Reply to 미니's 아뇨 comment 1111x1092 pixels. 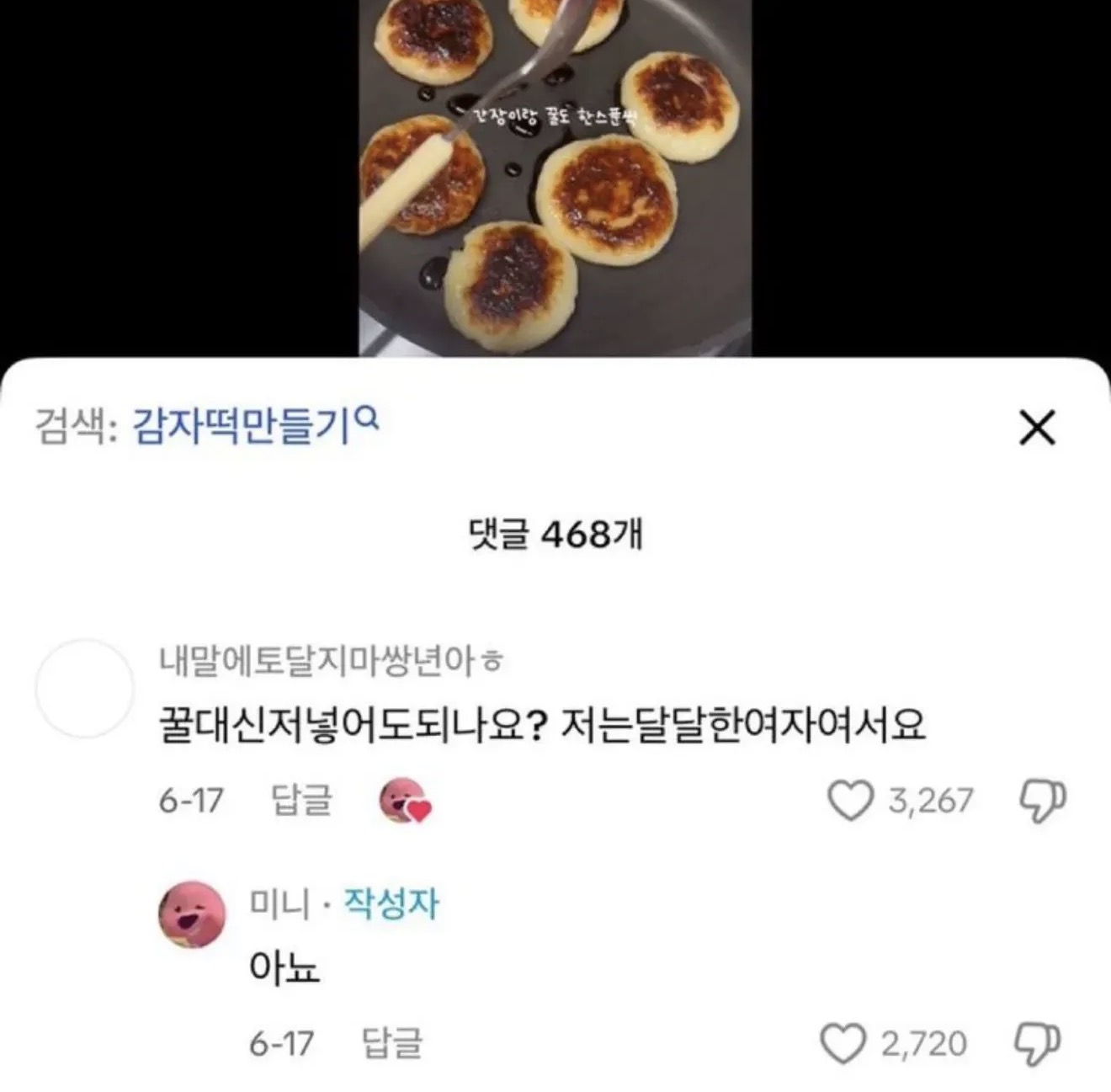391,1044
